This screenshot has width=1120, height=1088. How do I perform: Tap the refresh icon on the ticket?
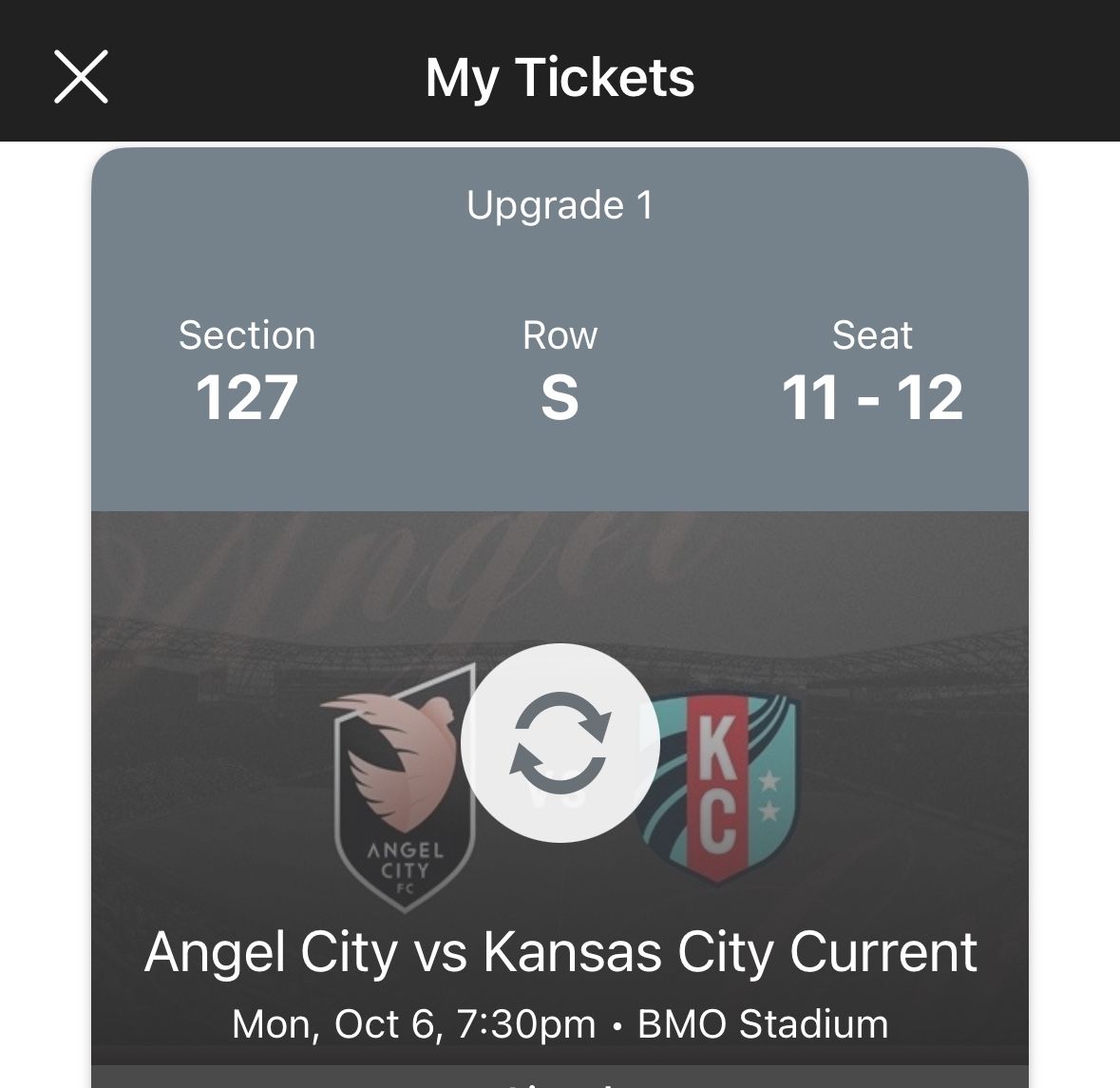click(x=560, y=742)
